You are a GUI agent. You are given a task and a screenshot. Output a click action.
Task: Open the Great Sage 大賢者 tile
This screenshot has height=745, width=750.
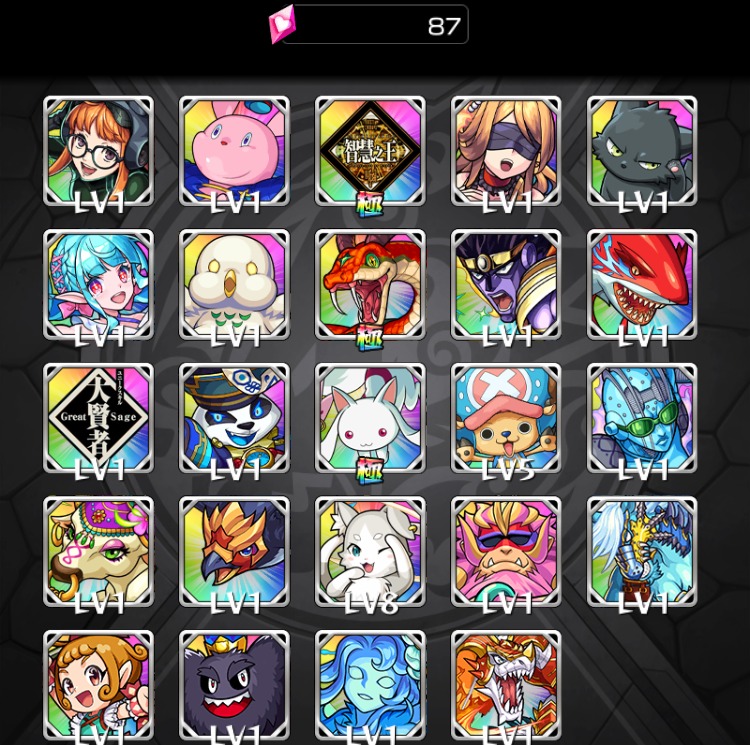click(99, 418)
